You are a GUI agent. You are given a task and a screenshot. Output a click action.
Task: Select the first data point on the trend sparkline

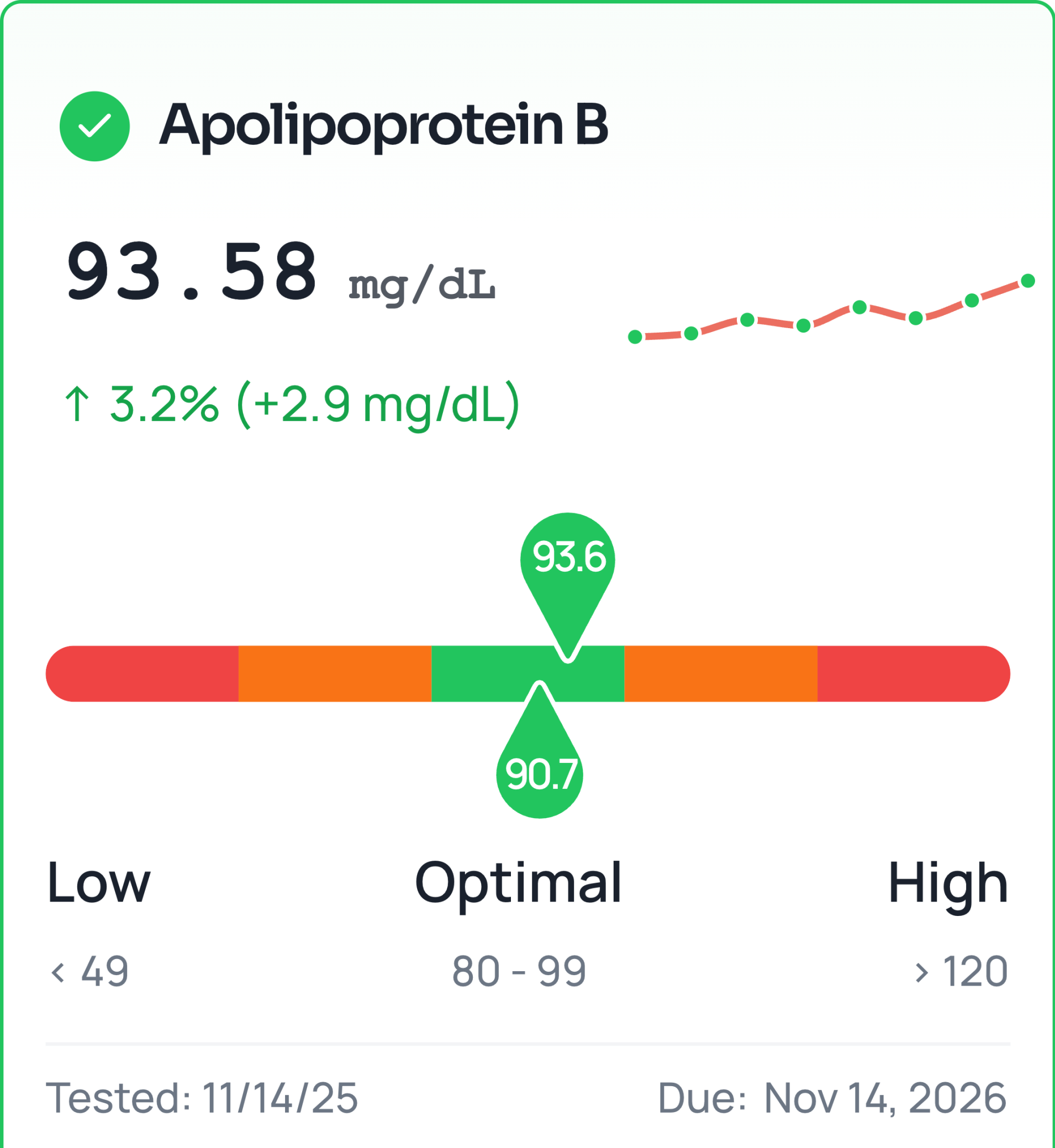tap(635, 338)
